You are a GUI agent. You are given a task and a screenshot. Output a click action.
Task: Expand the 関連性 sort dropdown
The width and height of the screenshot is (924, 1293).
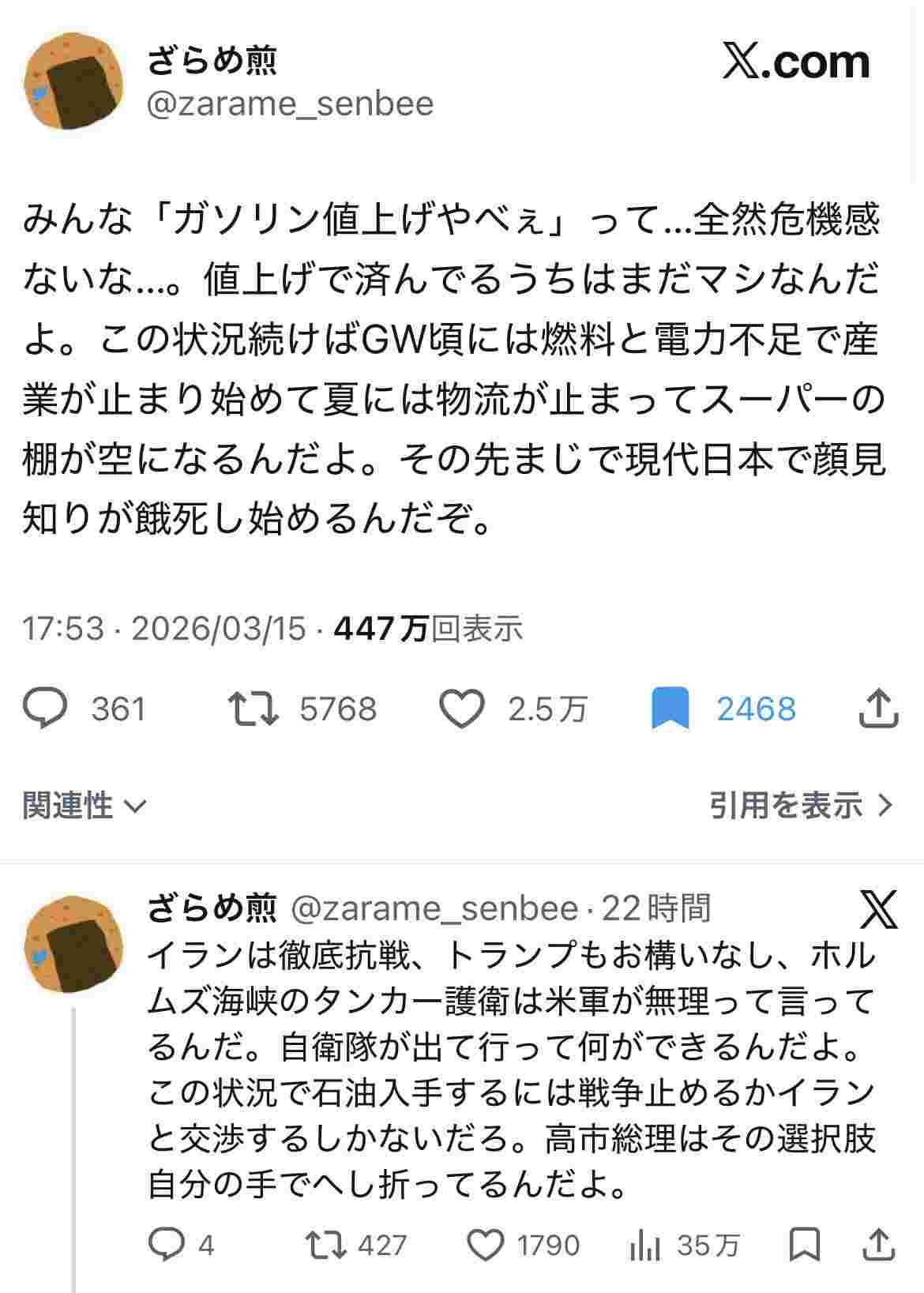pos(84,806)
